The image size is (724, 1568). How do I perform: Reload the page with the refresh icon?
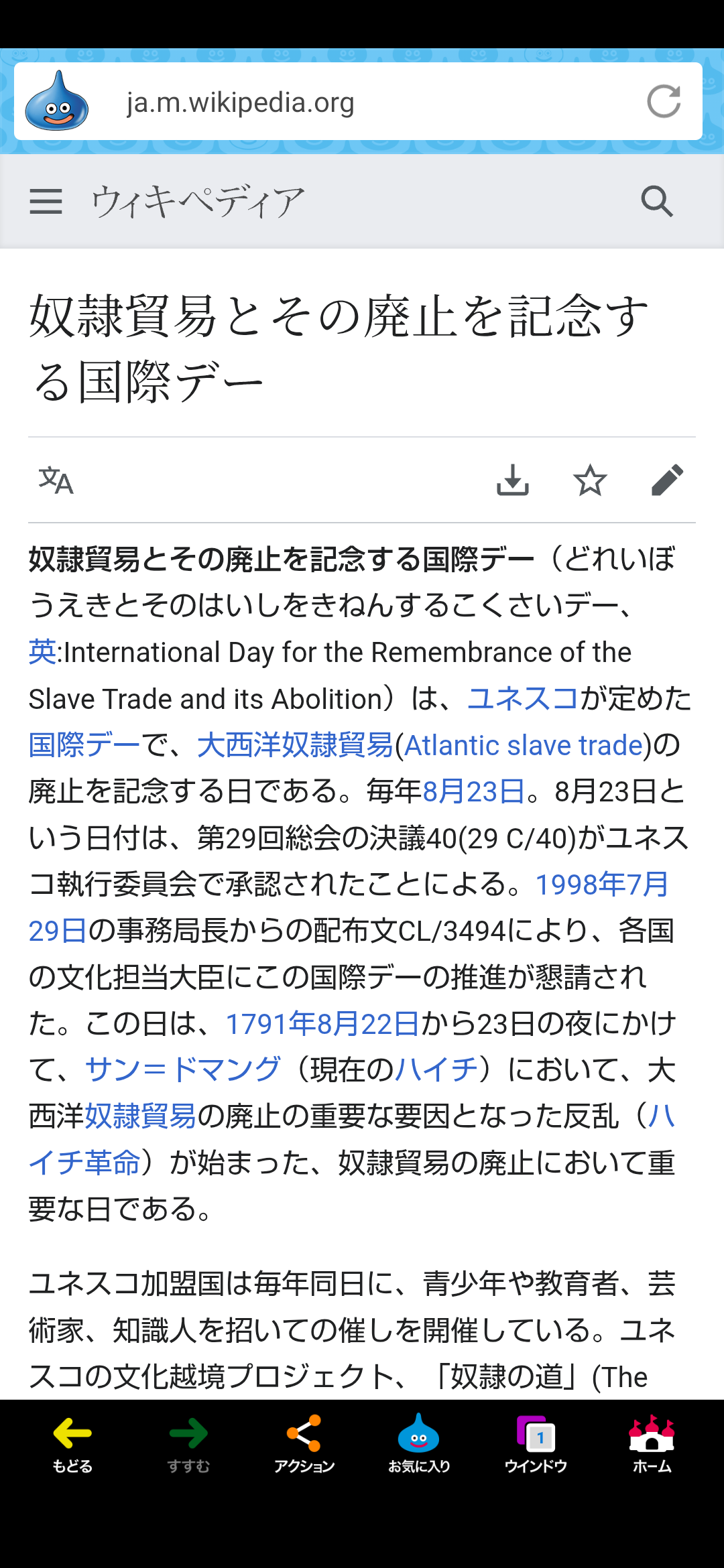coord(664,102)
